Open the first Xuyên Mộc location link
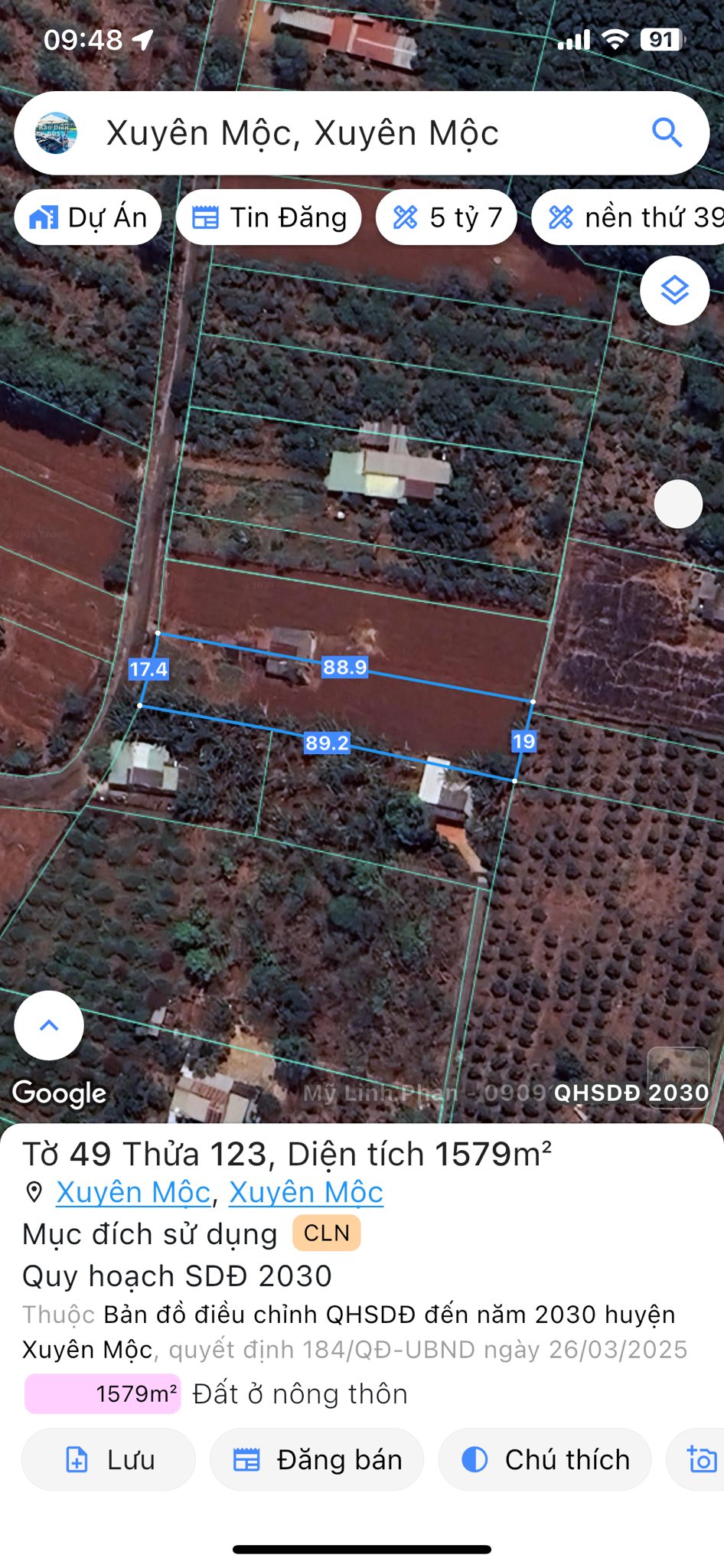Screen dimensions: 724x1568 (x=133, y=1193)
